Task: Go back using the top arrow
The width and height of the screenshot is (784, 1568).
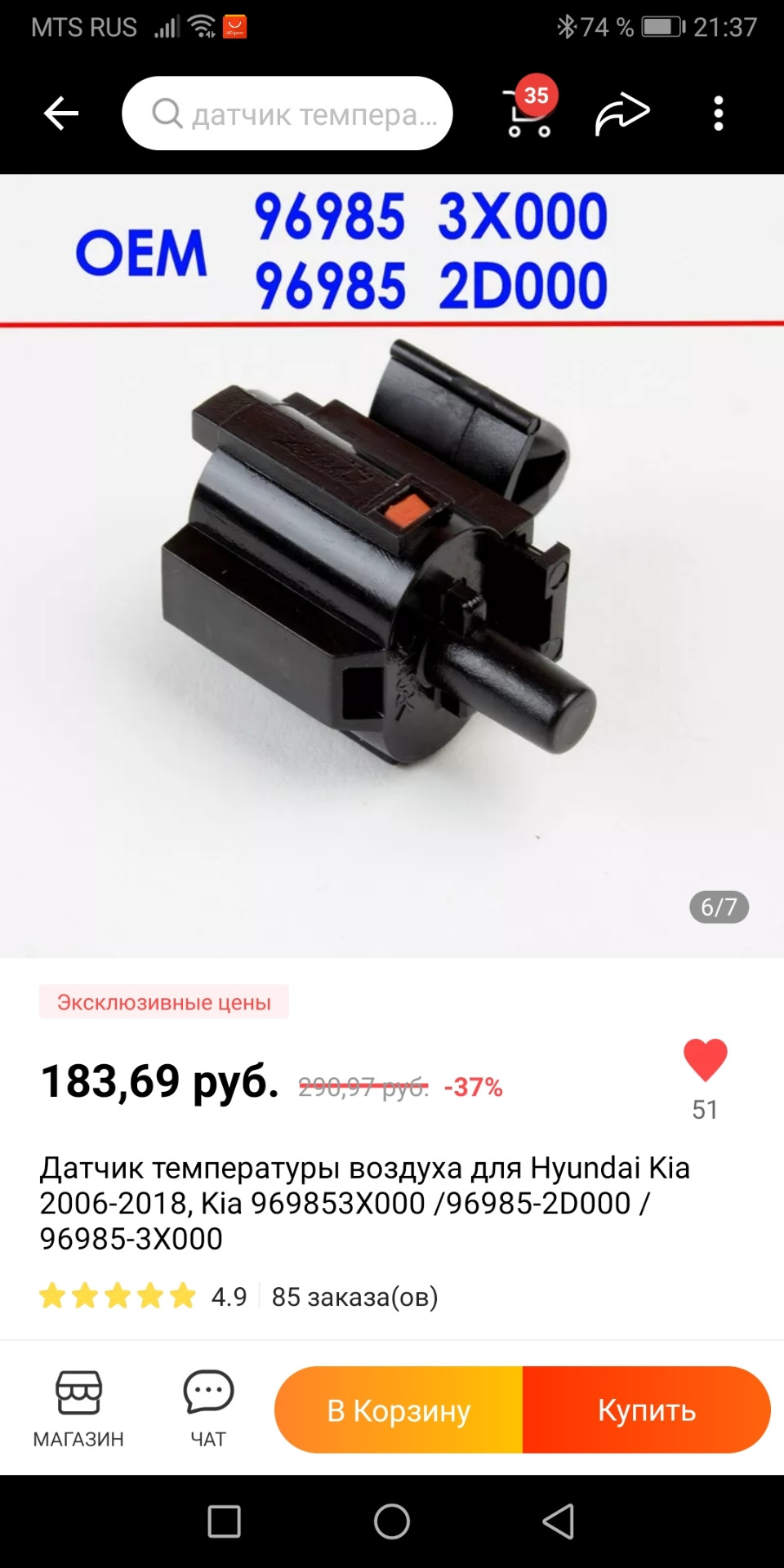Action: [x=61, y=114]
